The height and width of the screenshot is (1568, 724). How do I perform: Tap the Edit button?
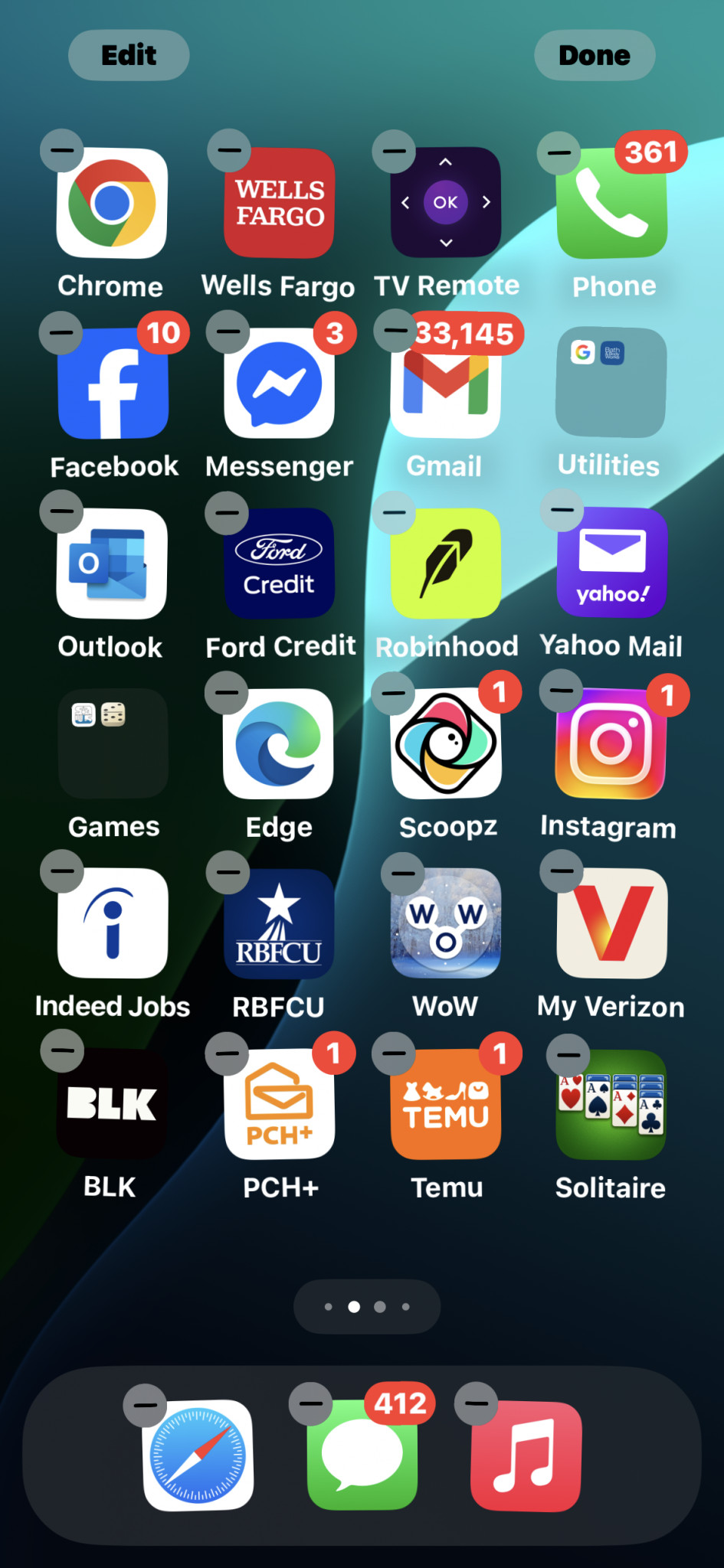tap(129, 55)
